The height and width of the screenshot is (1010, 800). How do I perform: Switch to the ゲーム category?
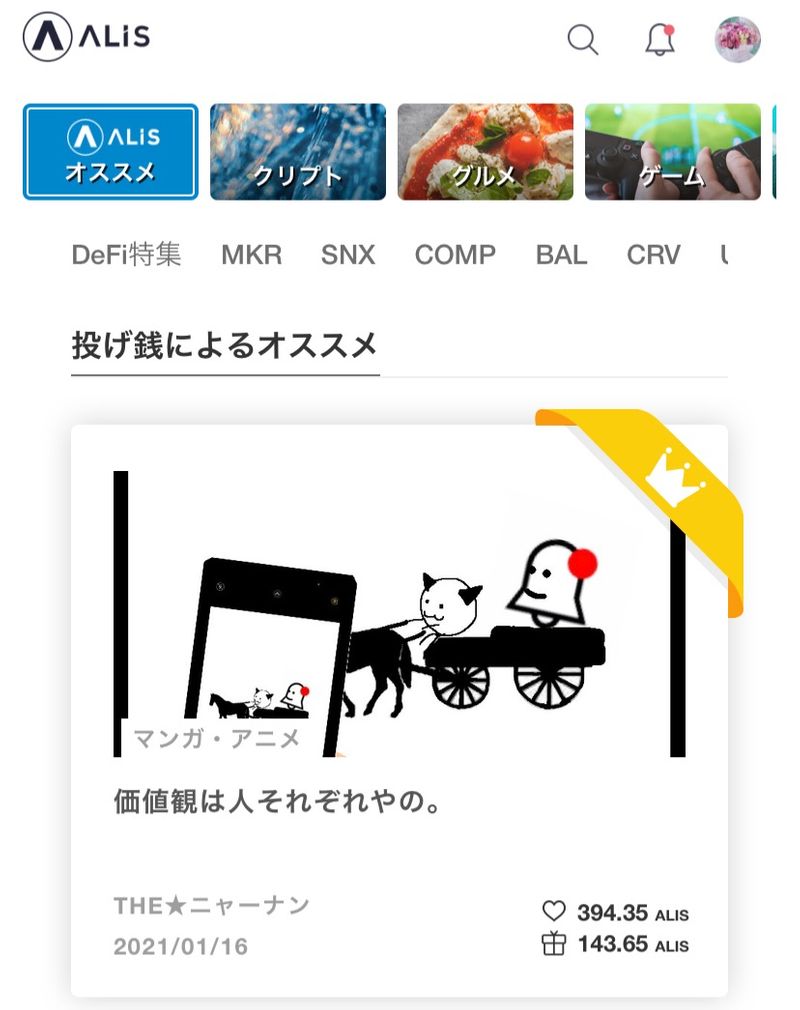672,152
